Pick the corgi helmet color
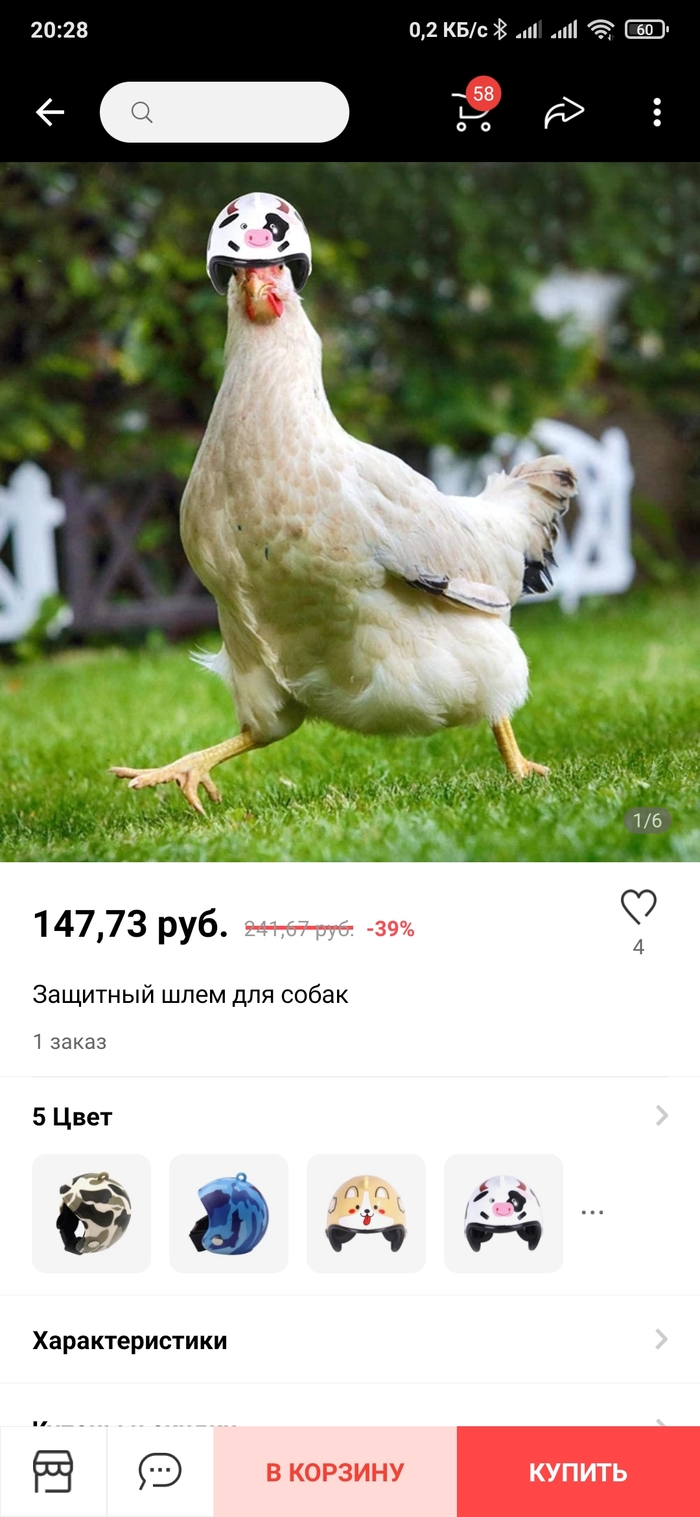 (366, 1213)
